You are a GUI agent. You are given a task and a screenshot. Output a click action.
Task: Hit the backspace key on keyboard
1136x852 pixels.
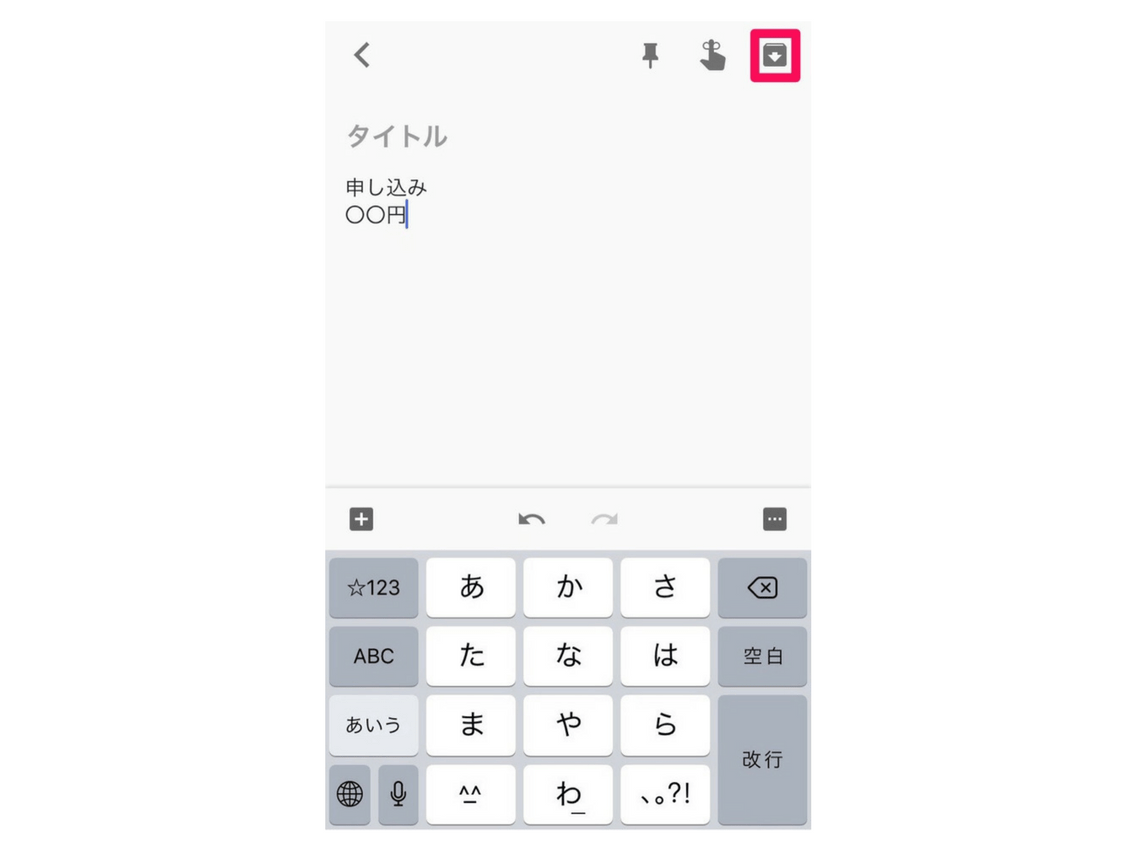(x=762, y=588)
